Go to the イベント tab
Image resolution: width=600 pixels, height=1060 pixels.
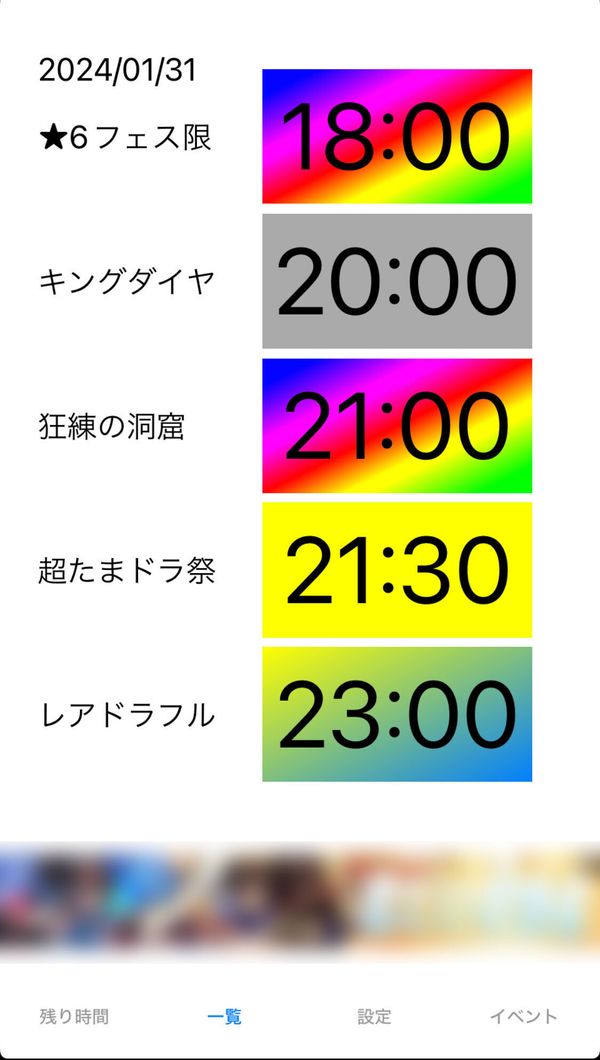[524, 1016]
